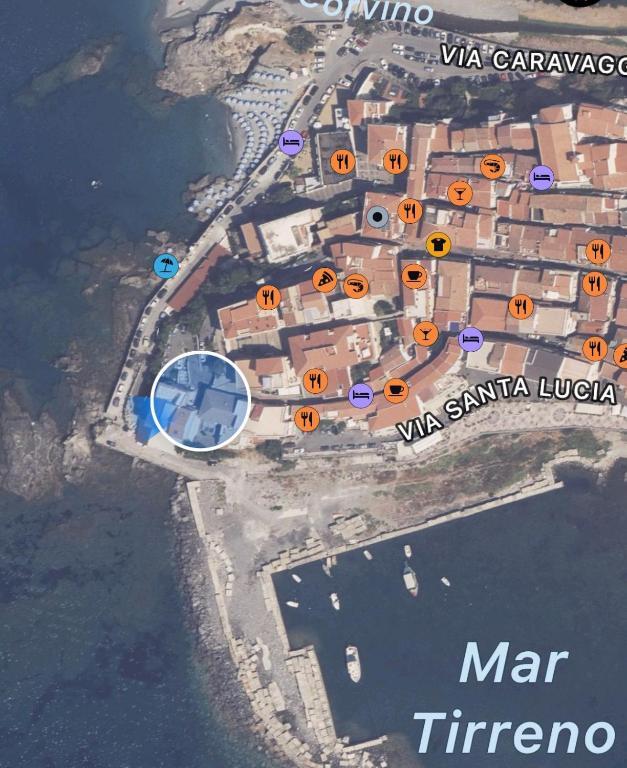This screenshot has height=768, width=627.
Task: Select the yellow clothing store marker
Action: tap(438, 244)
